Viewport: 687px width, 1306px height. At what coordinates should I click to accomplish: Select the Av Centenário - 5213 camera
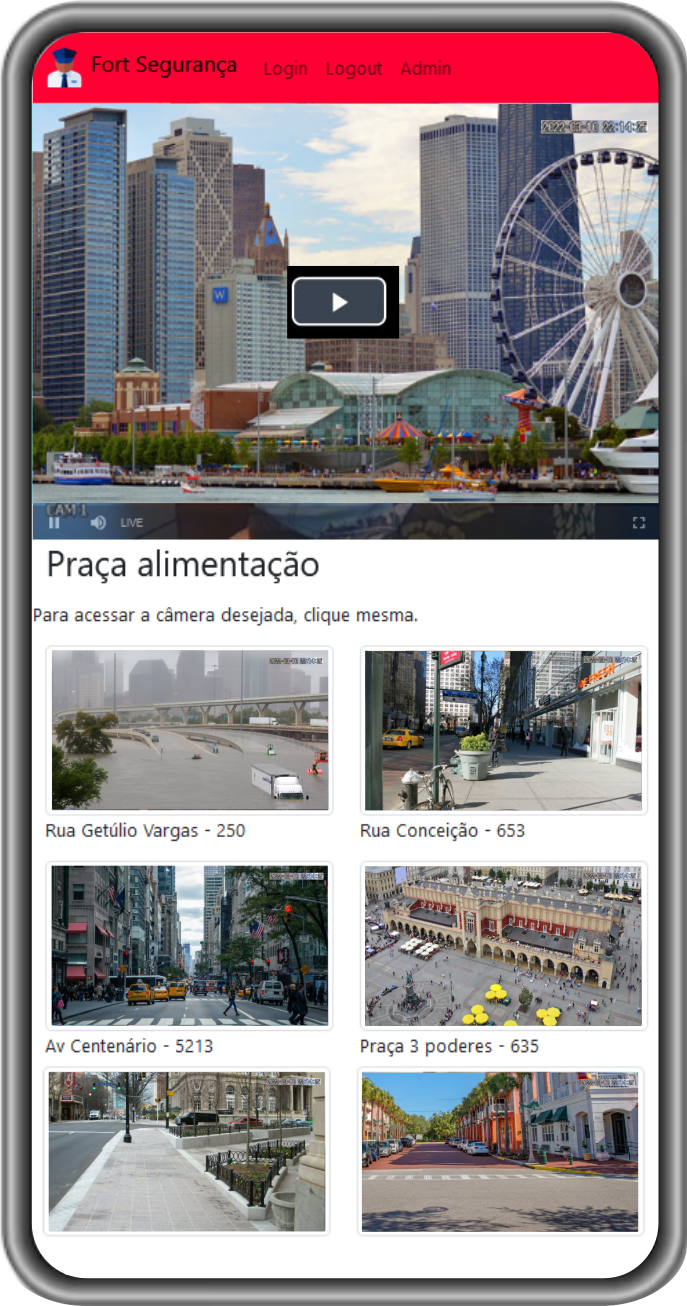coord(190,946)
